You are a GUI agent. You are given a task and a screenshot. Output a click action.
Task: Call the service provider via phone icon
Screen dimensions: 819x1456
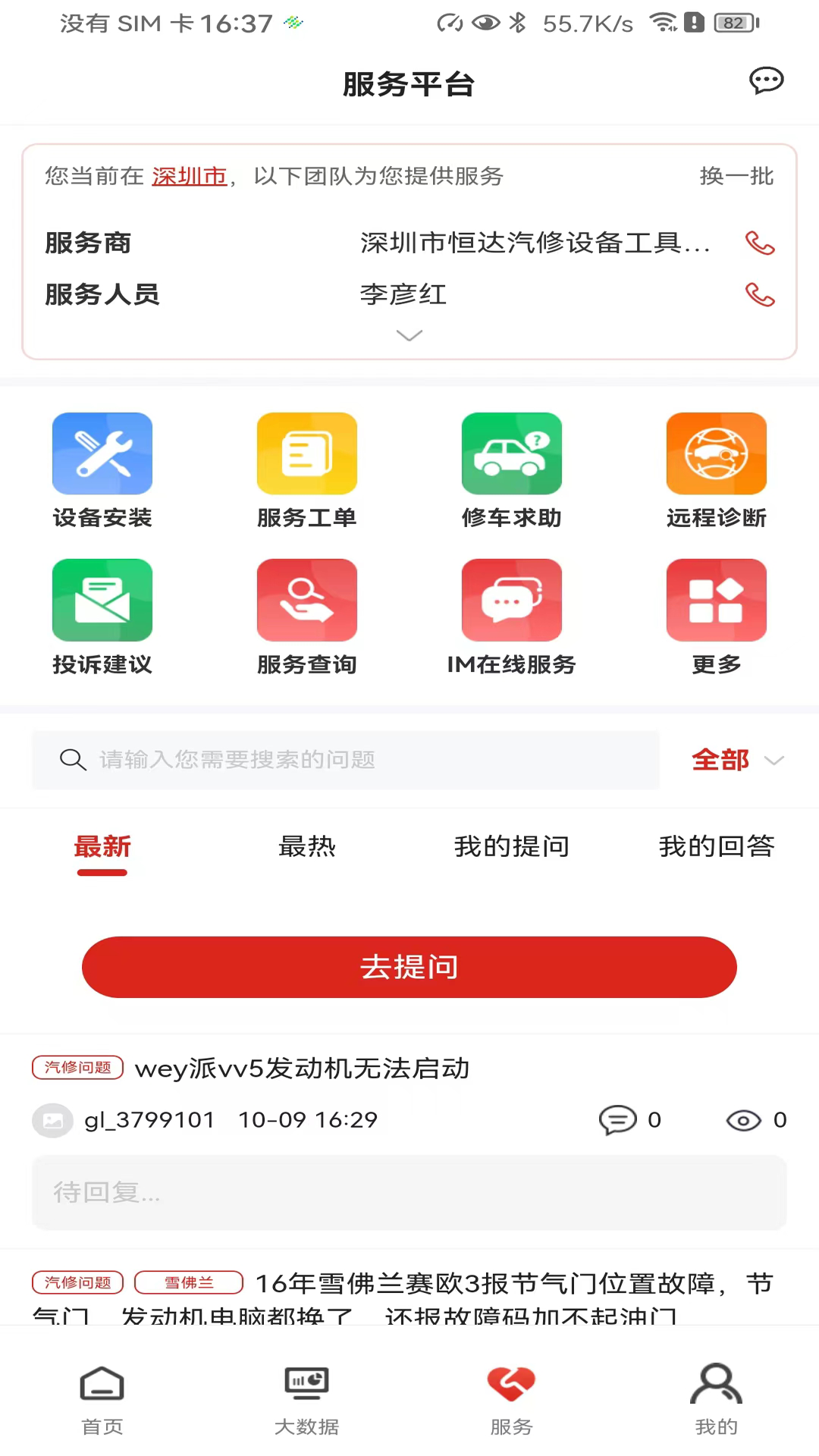coord(760,243)
